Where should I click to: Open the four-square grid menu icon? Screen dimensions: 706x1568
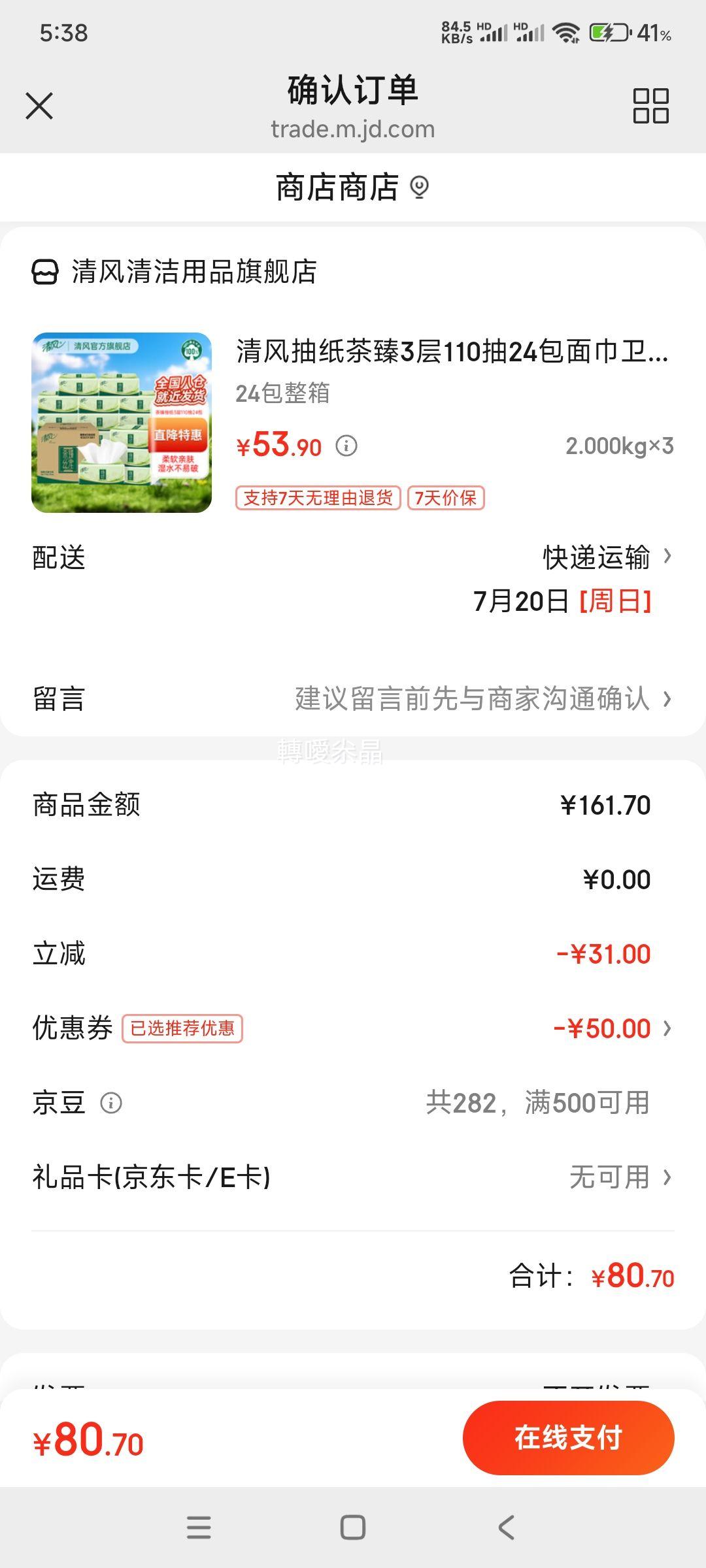click(x=650, y=106)
